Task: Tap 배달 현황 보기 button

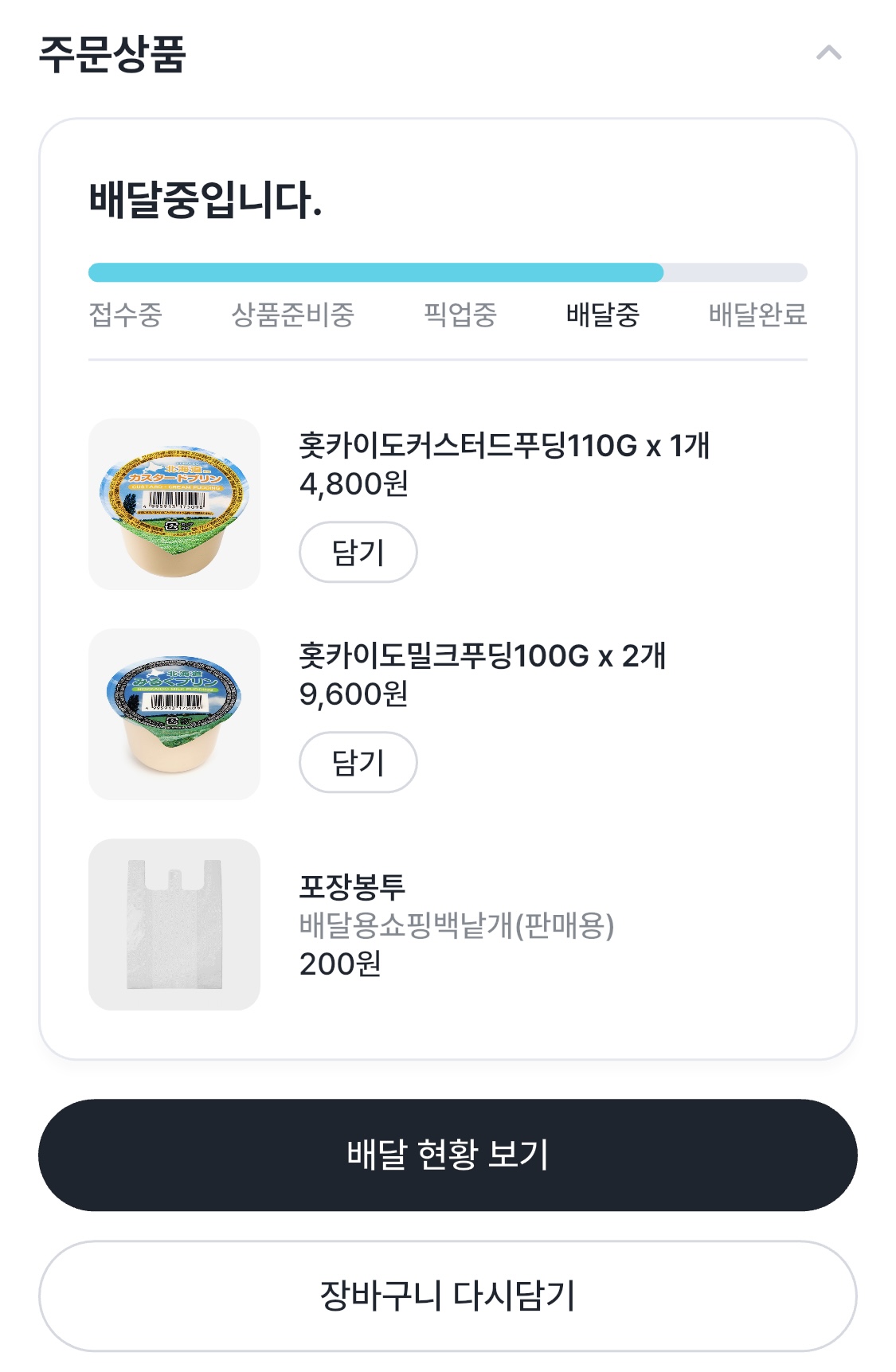Action: pyautogui.click(x=448, y=1155)
